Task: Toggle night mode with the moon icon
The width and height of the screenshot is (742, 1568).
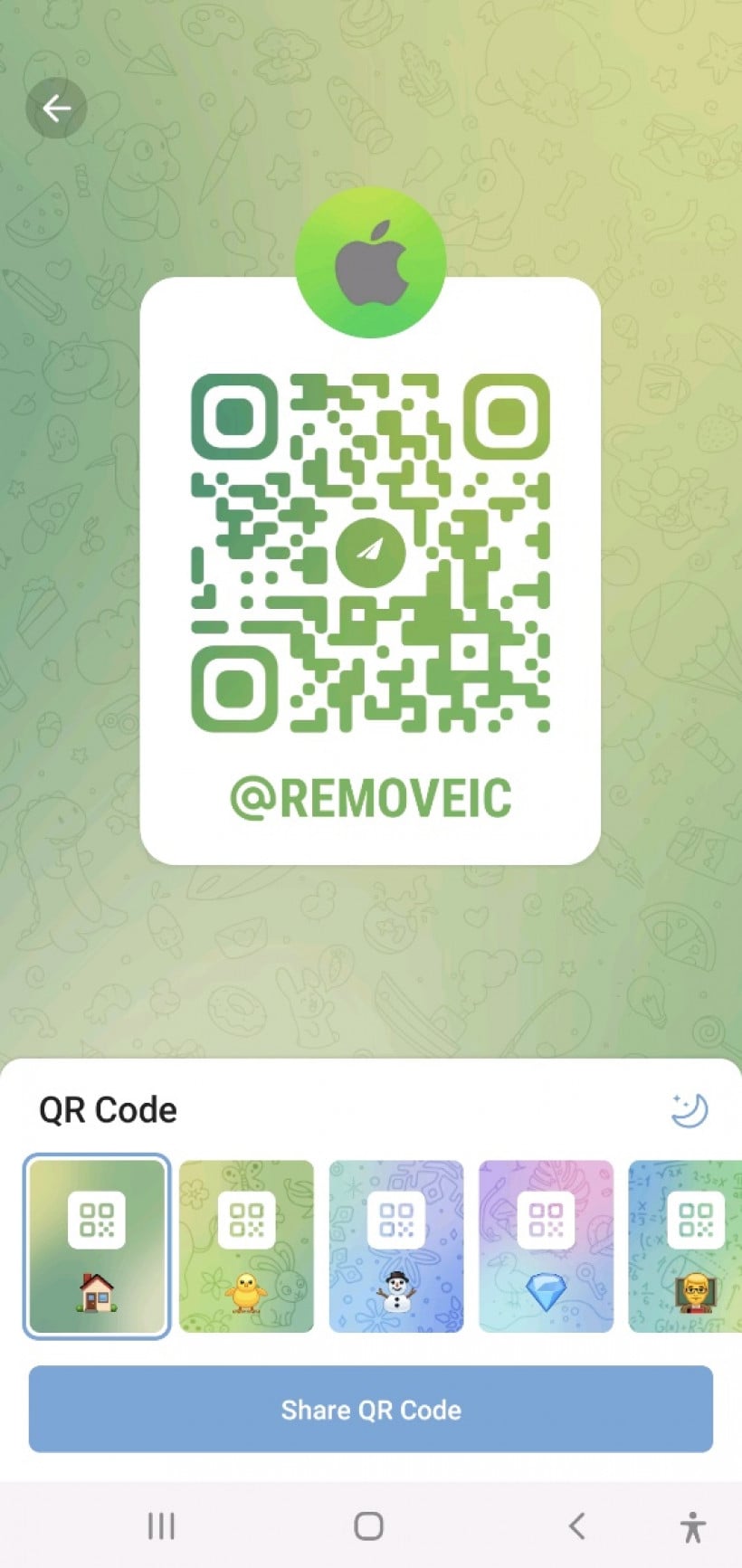Action: (x=690, y=1109)
